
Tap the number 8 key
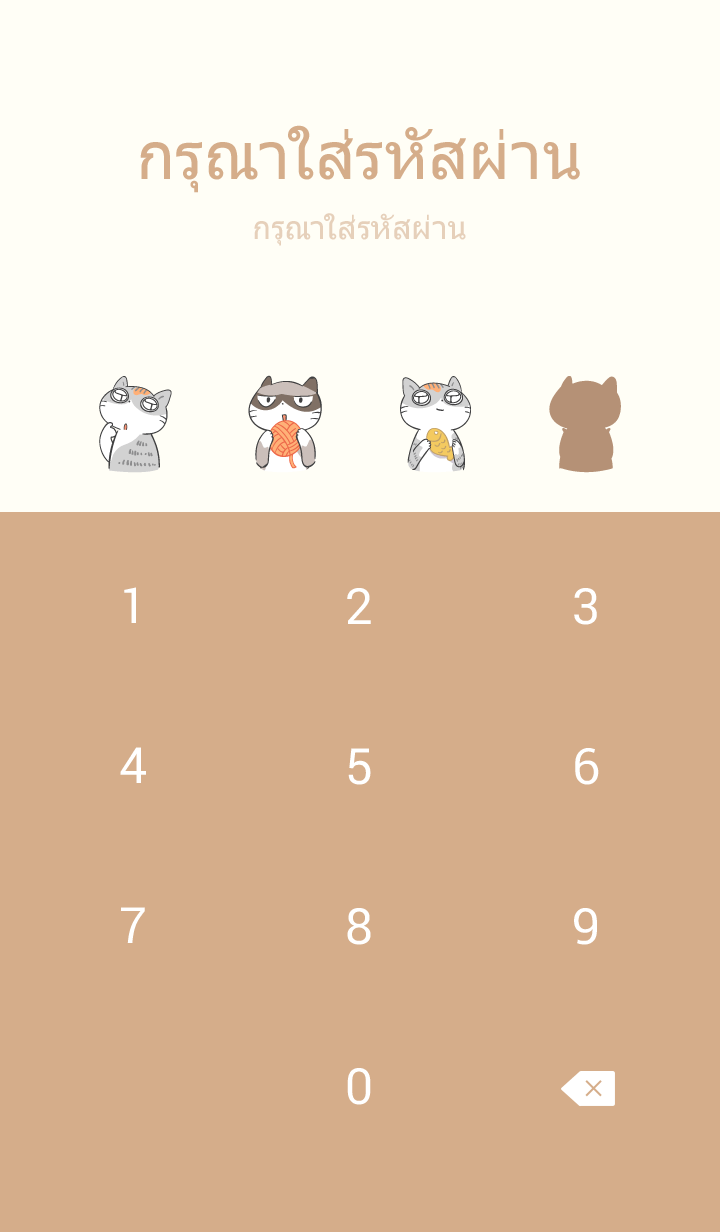[x=359, y=927]
